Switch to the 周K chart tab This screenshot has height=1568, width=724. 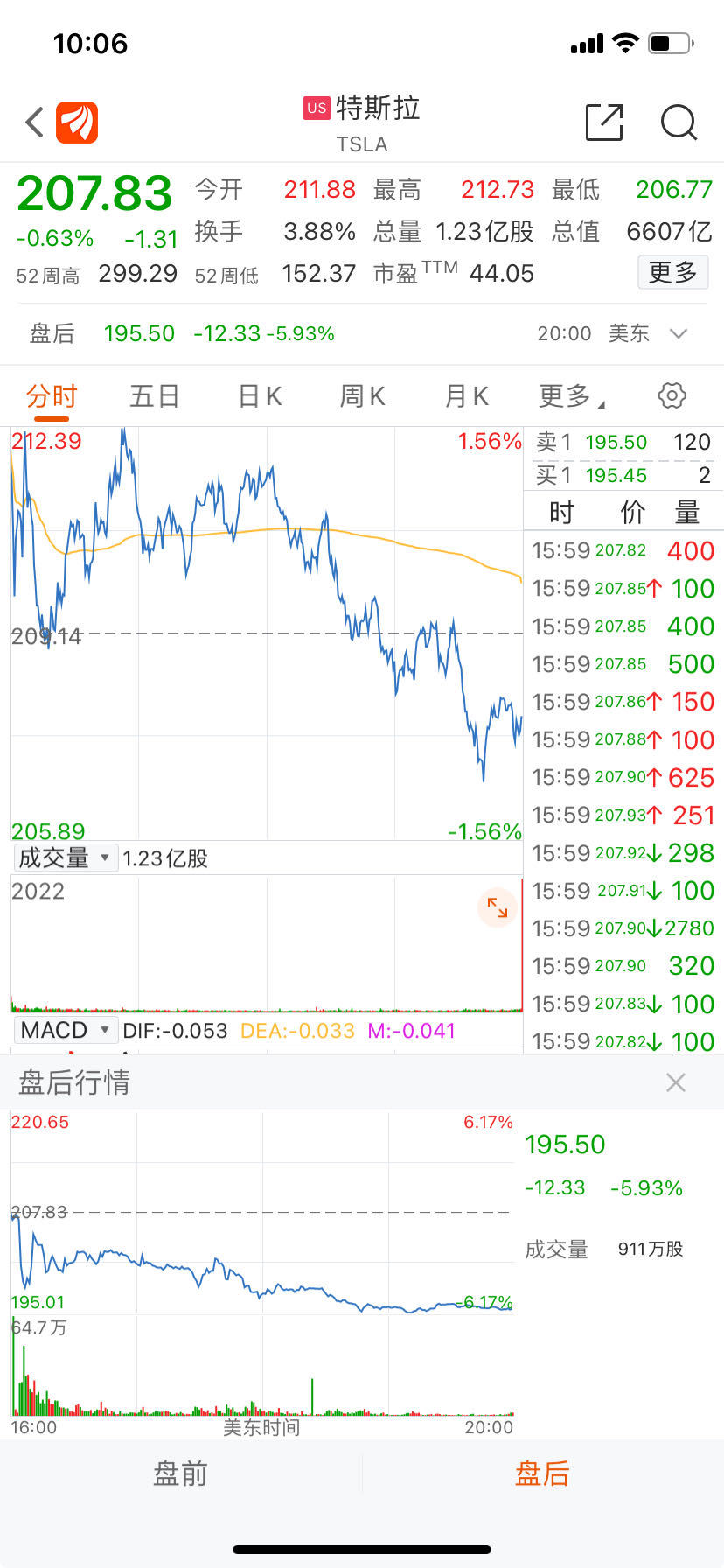tap(362, 396)
